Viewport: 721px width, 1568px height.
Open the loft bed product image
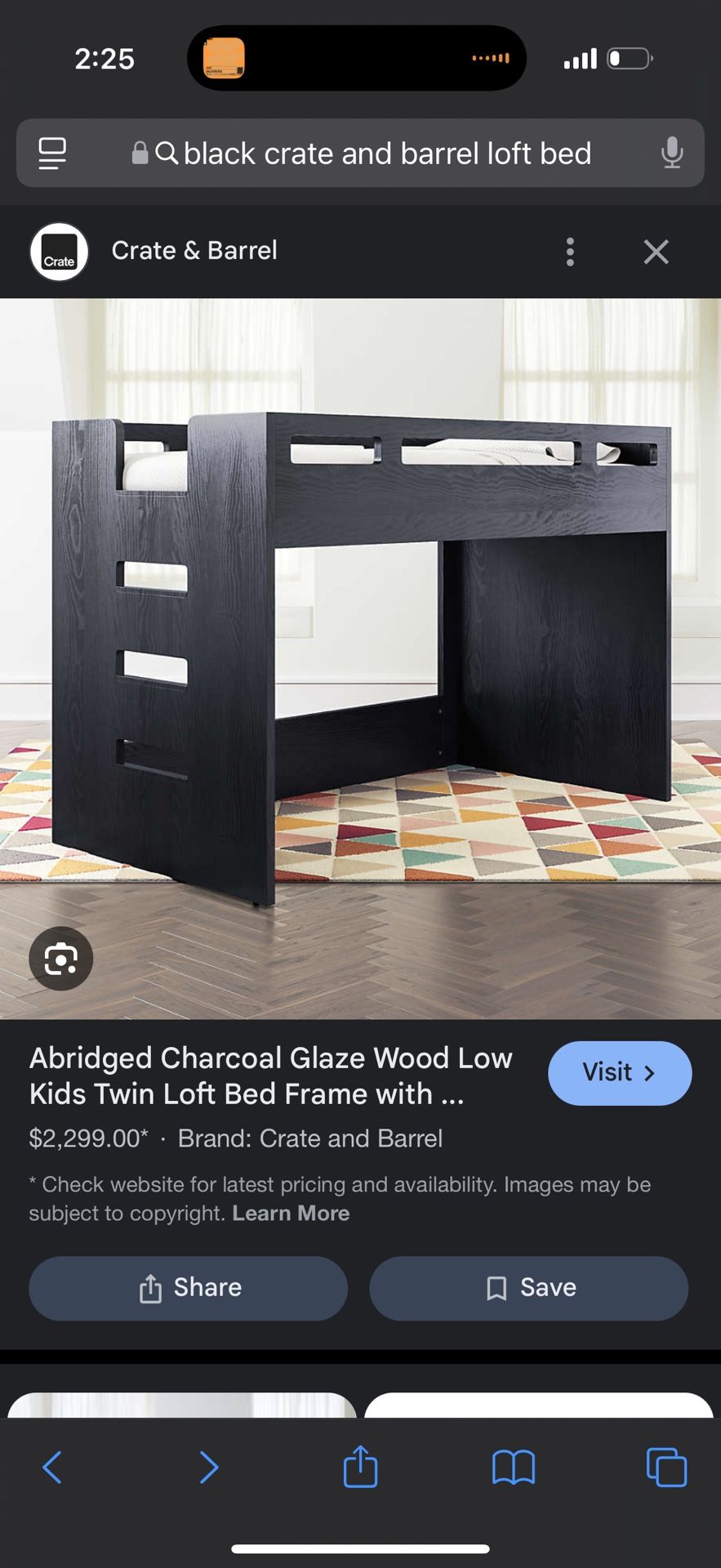pyautogui.click(x=360, y=653)
